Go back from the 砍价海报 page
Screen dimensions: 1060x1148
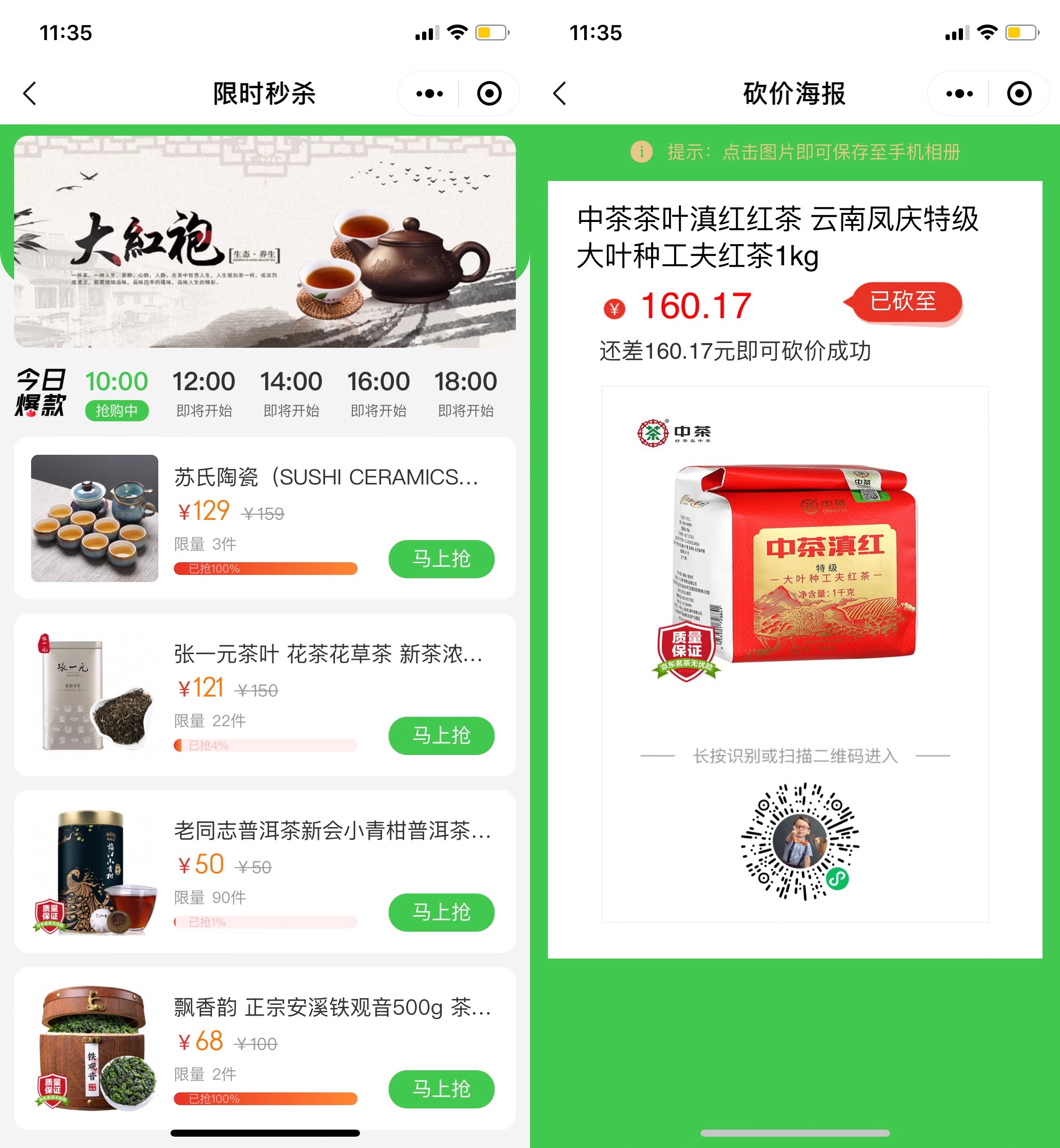click(560, 93)
